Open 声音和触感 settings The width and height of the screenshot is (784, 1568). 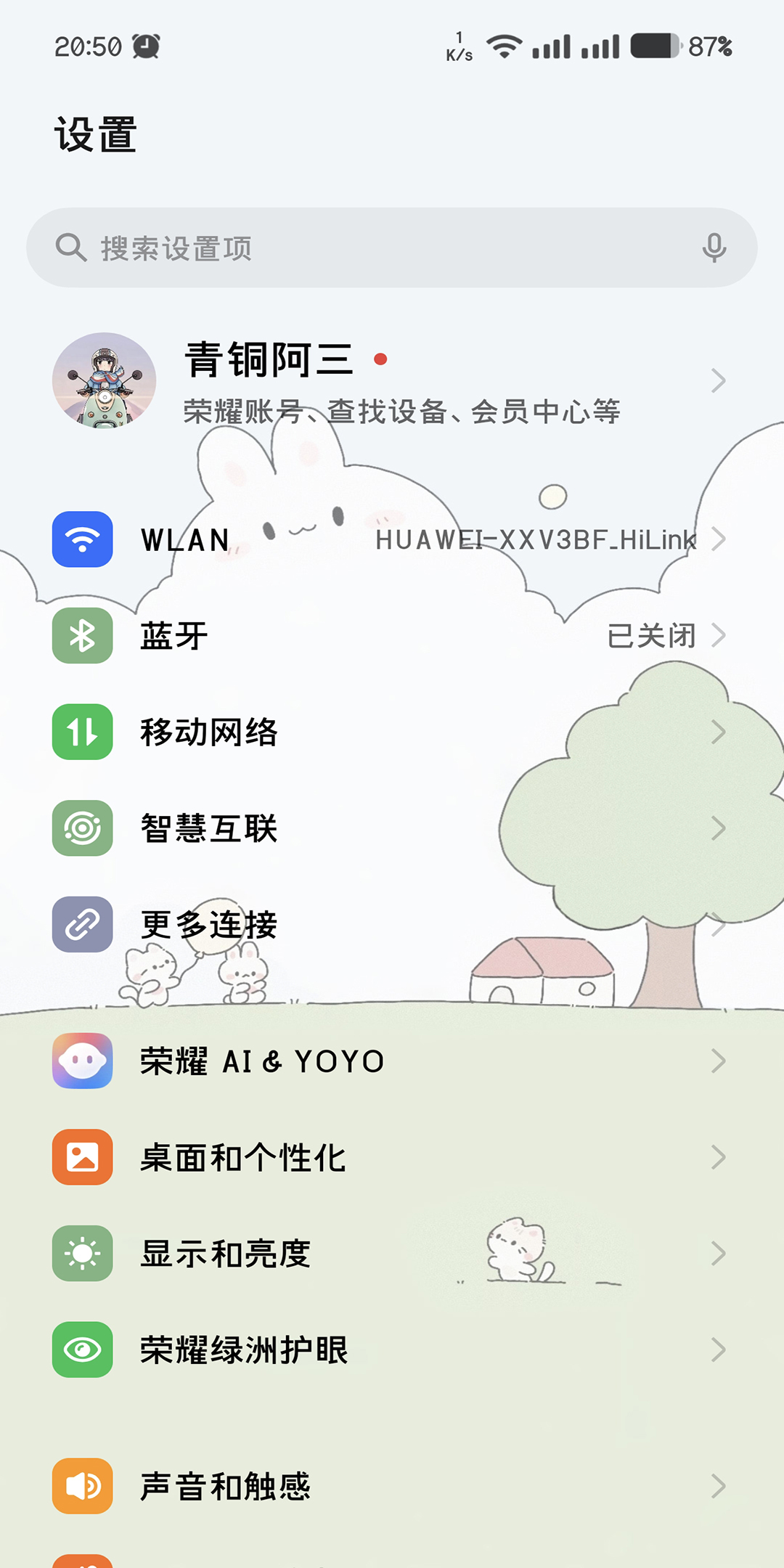392,1486
